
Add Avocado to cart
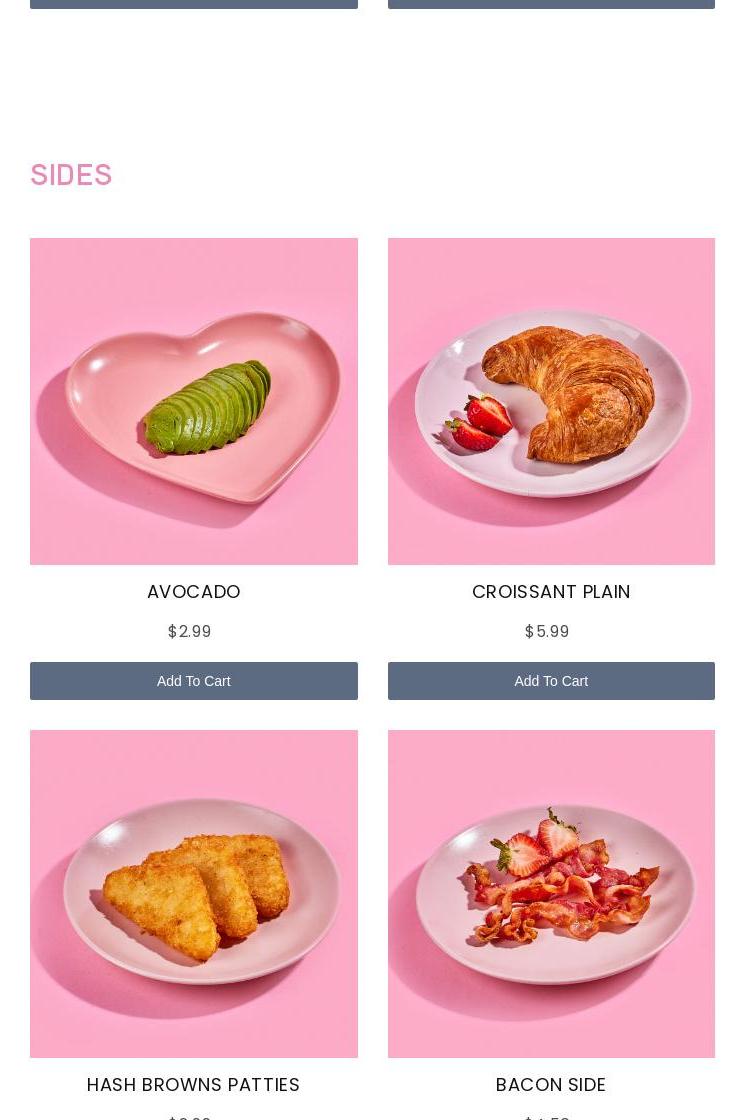click(193, 681)
